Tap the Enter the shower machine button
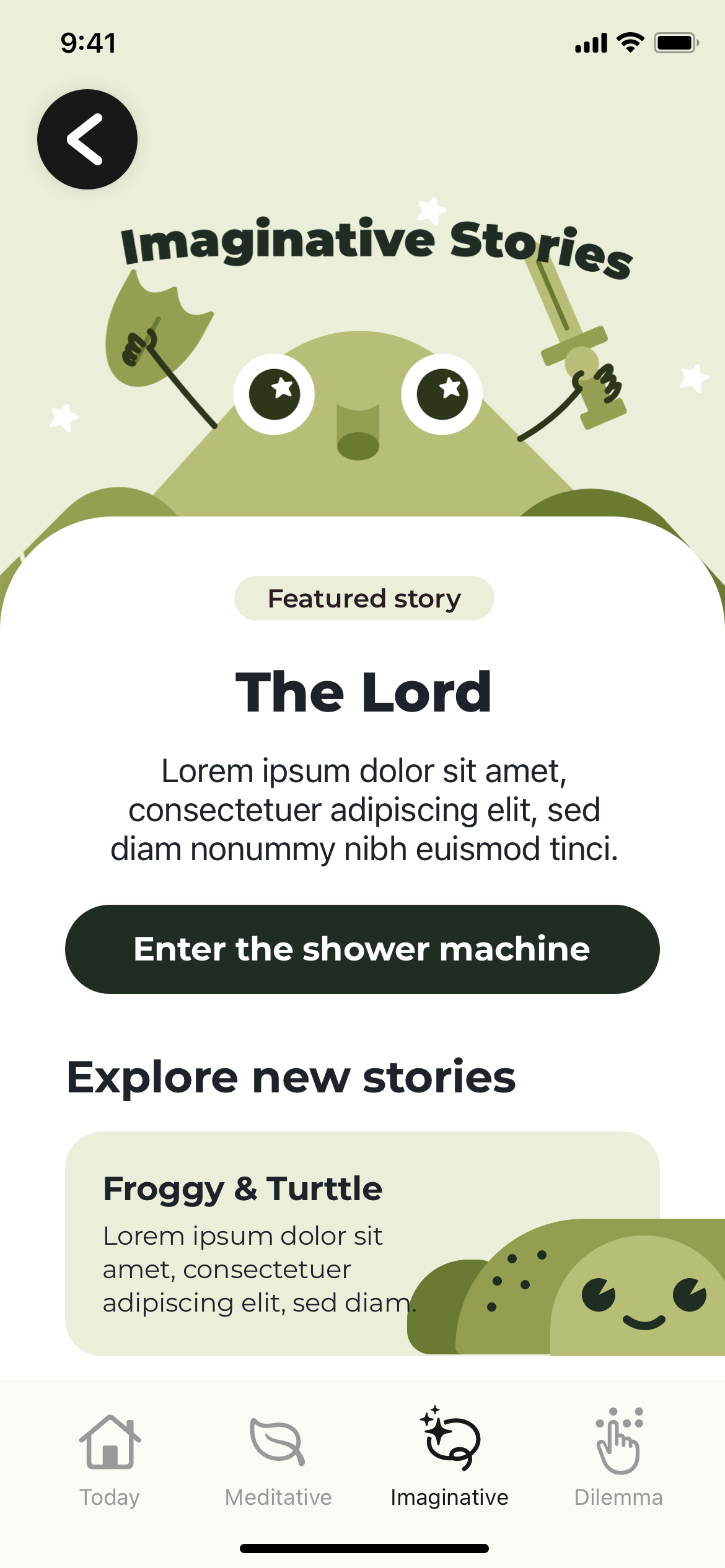725x1568 pixels. coord(362,949)
